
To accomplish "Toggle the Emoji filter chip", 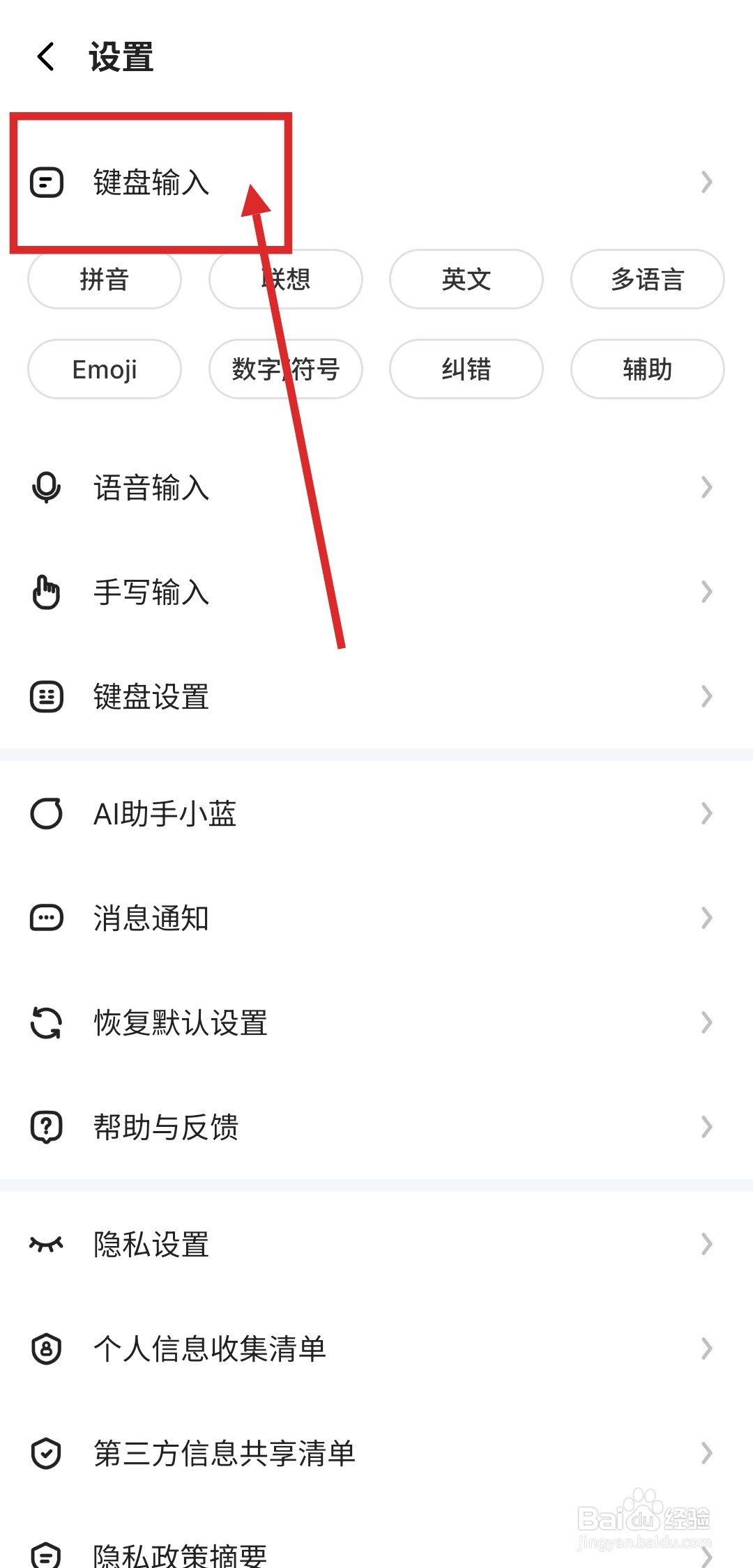I will 104,369.
